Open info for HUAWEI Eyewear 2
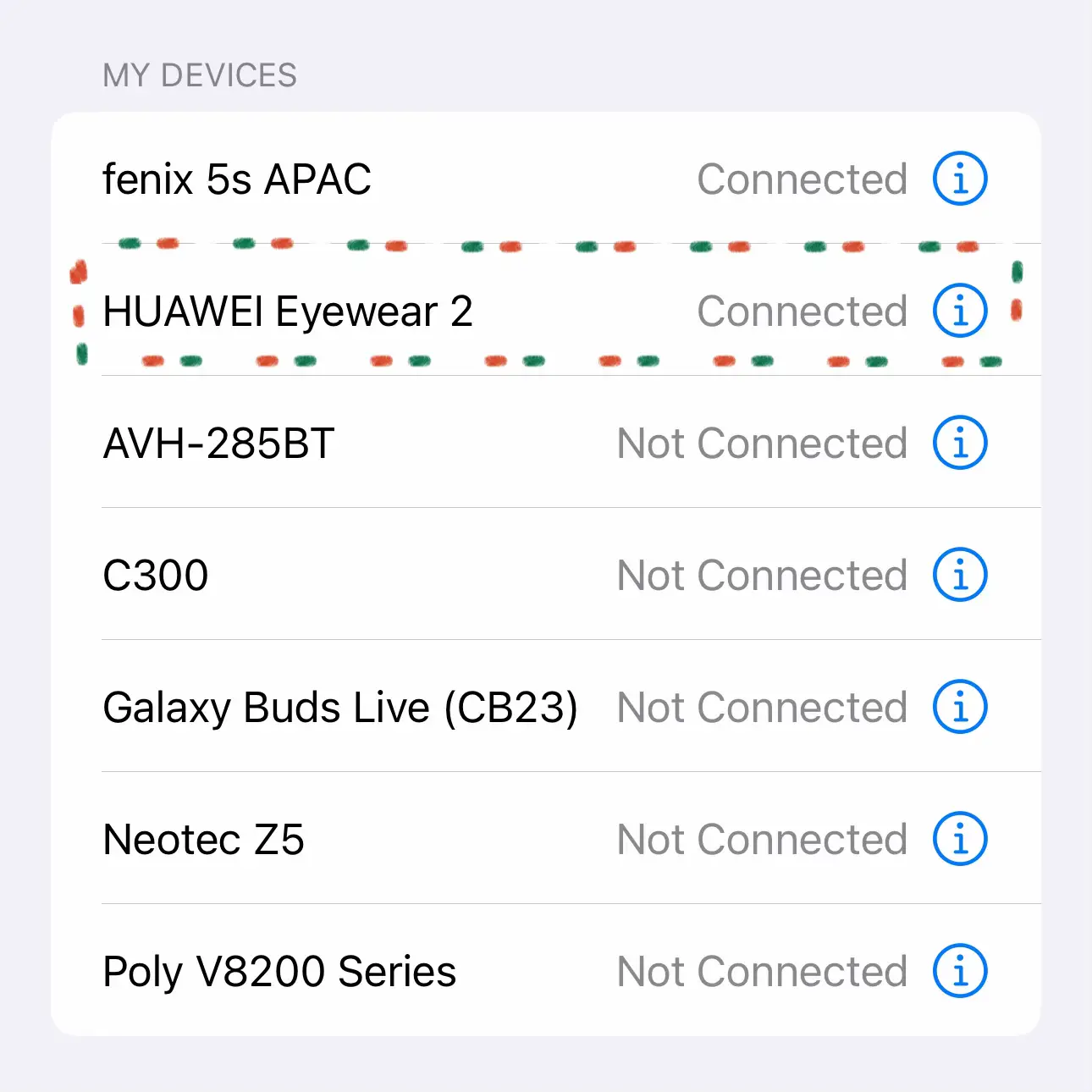1092x1092 pixels. pos(960,311)
